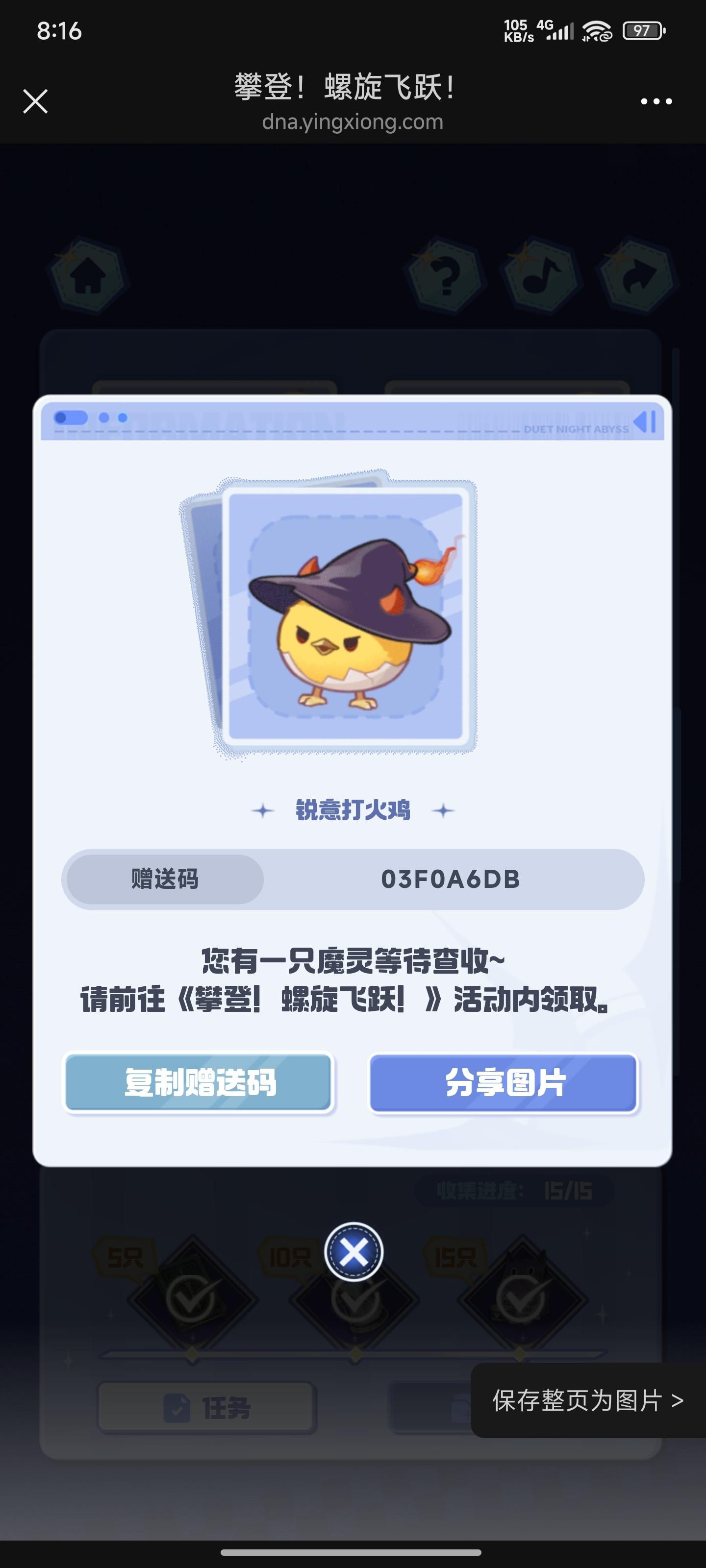Tap 分享图片 to share the image
This screenshot has width=706, height=1568.
pyautogui.click(x=504, y=1083)
